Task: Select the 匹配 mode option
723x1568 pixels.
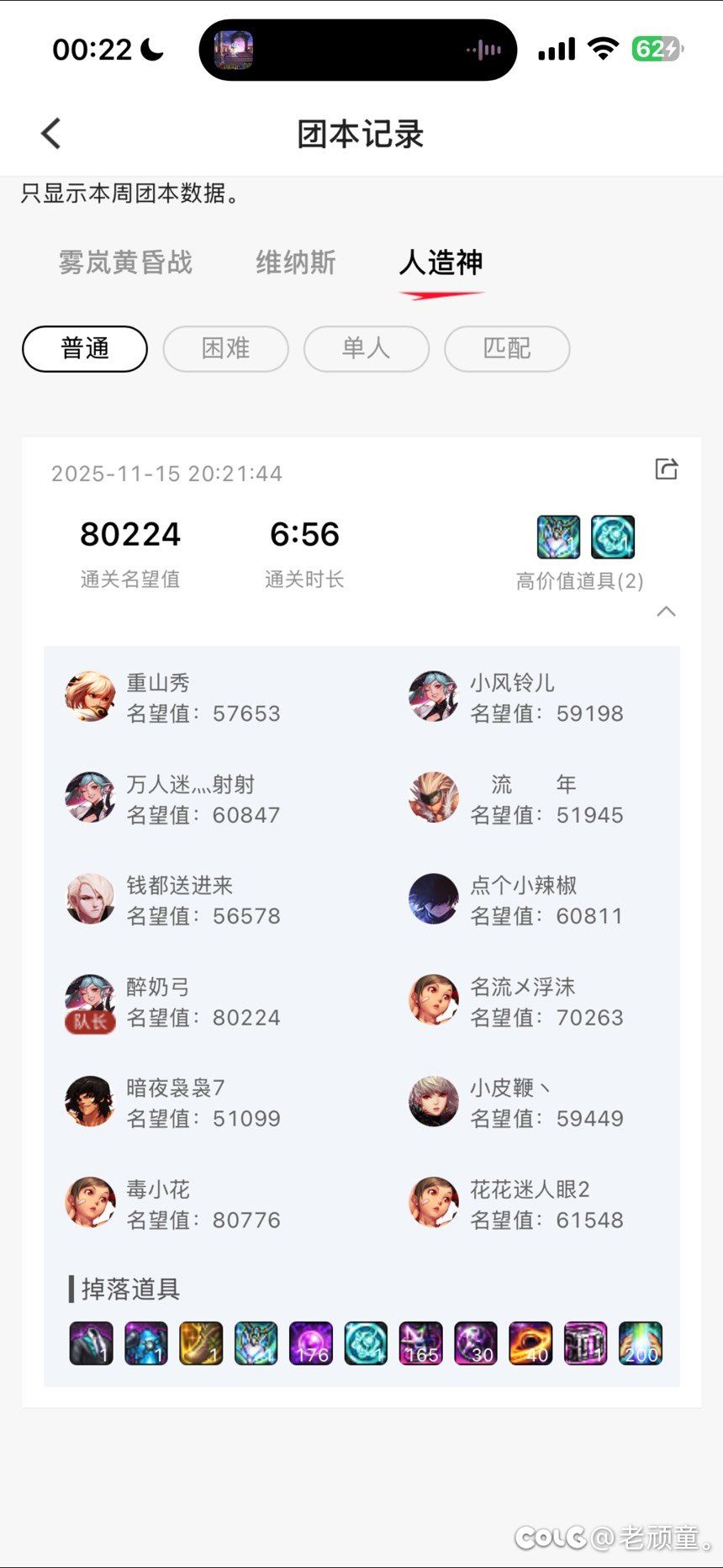Action: tap(507, 348)
